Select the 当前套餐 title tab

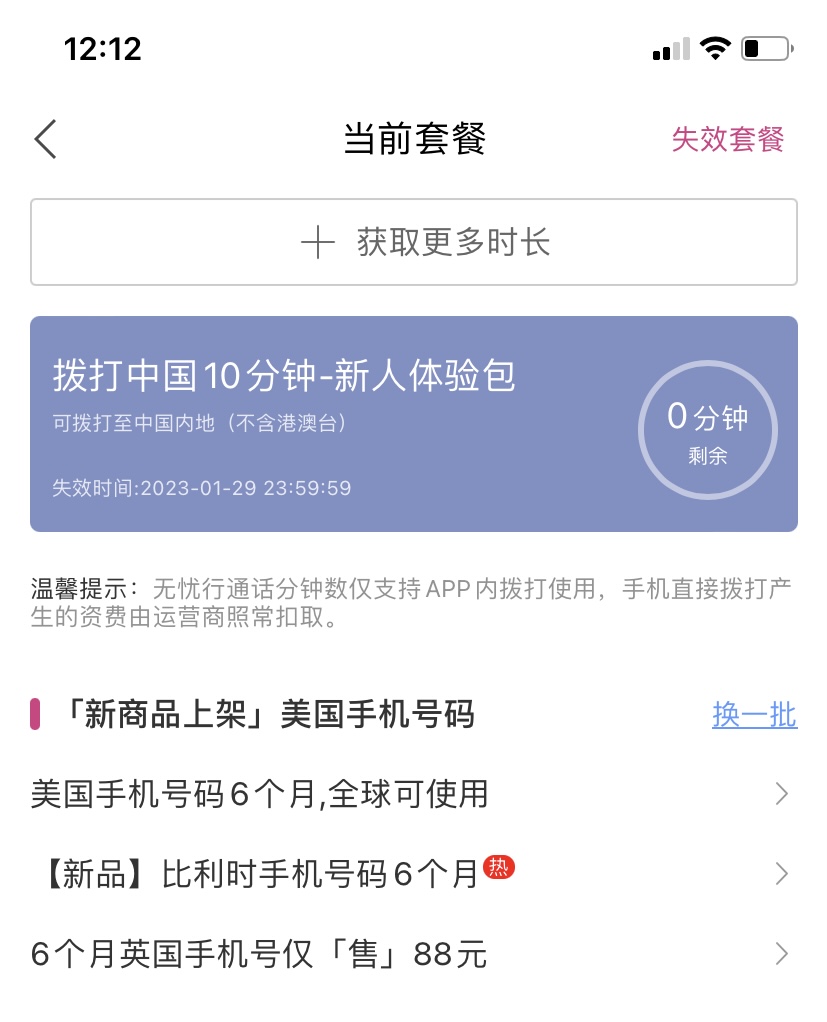(413, 139)
